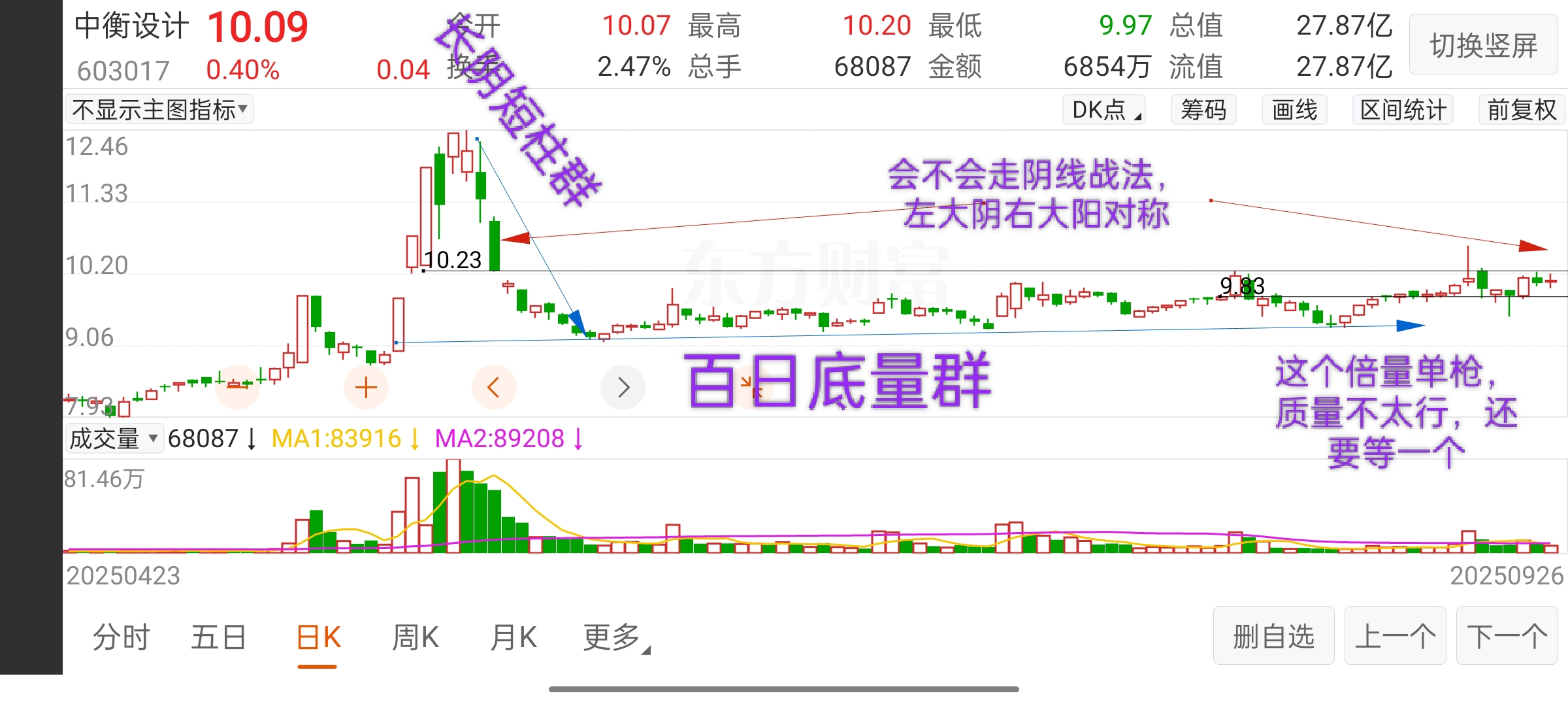Tap the 切换竖屏 button
Viewport: 1568px width, 706px height.
click(x=1483, y=46)
